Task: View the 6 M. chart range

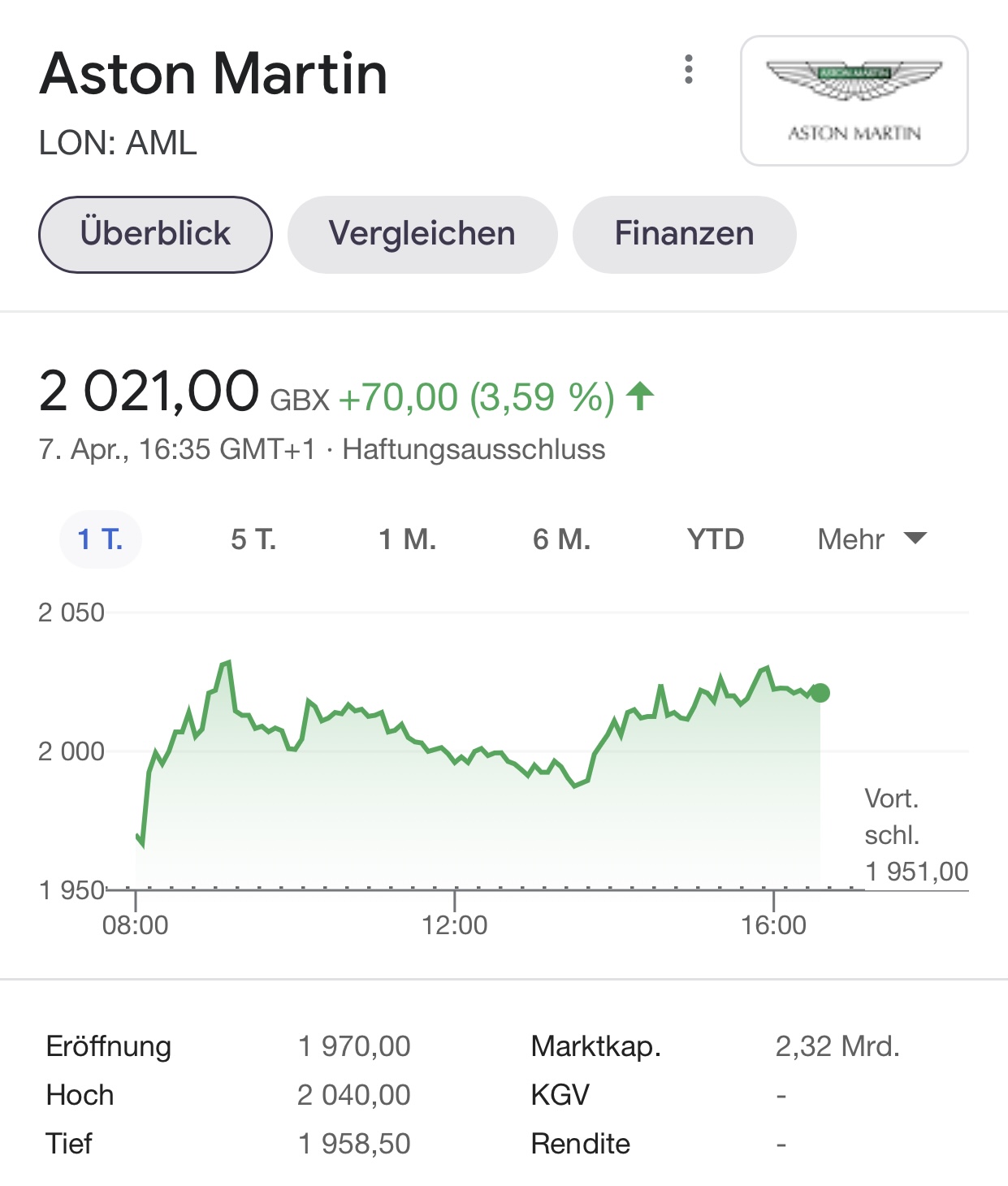Action: pos(561,539)
